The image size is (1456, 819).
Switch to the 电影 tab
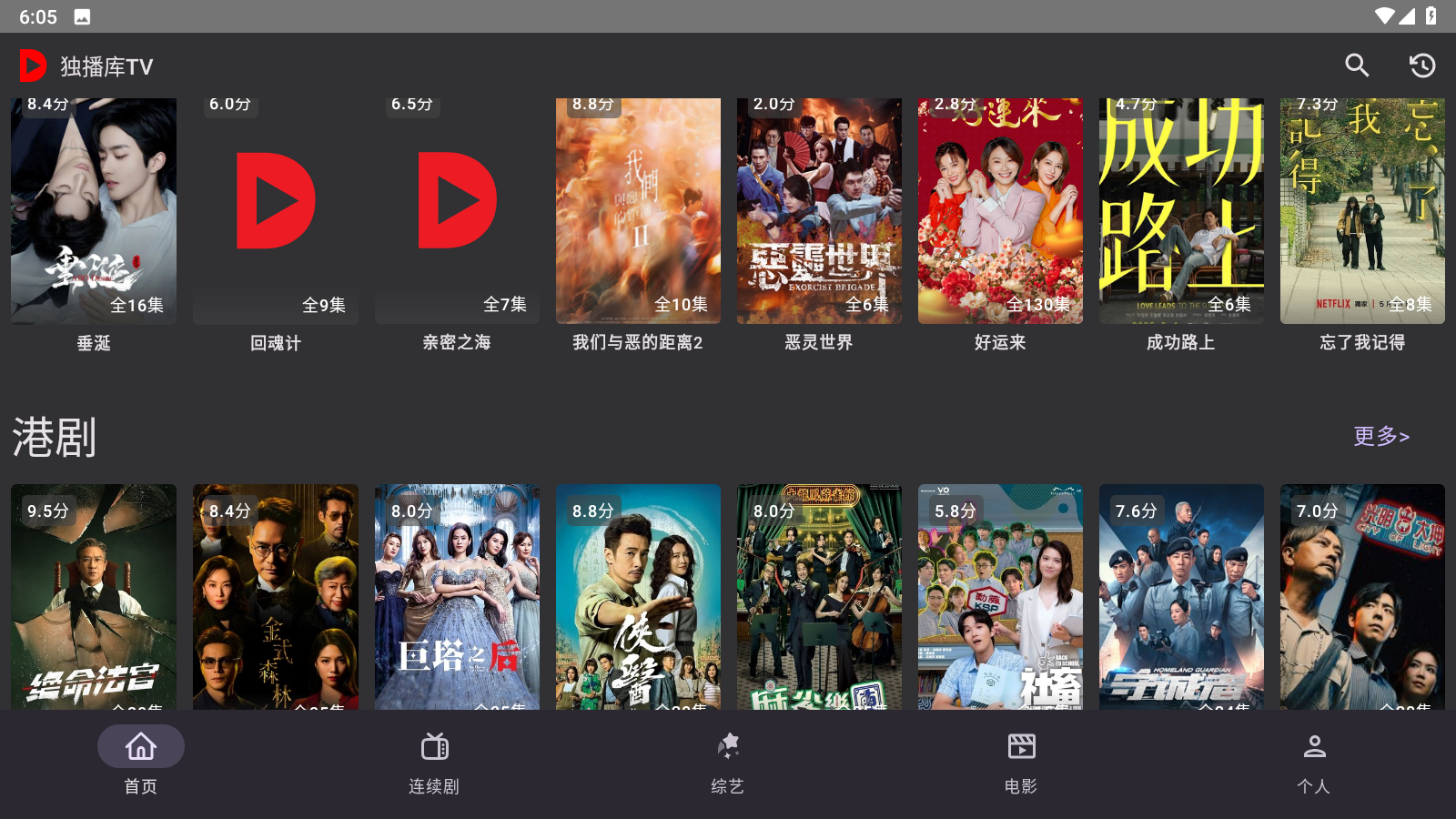(1021, 763)
